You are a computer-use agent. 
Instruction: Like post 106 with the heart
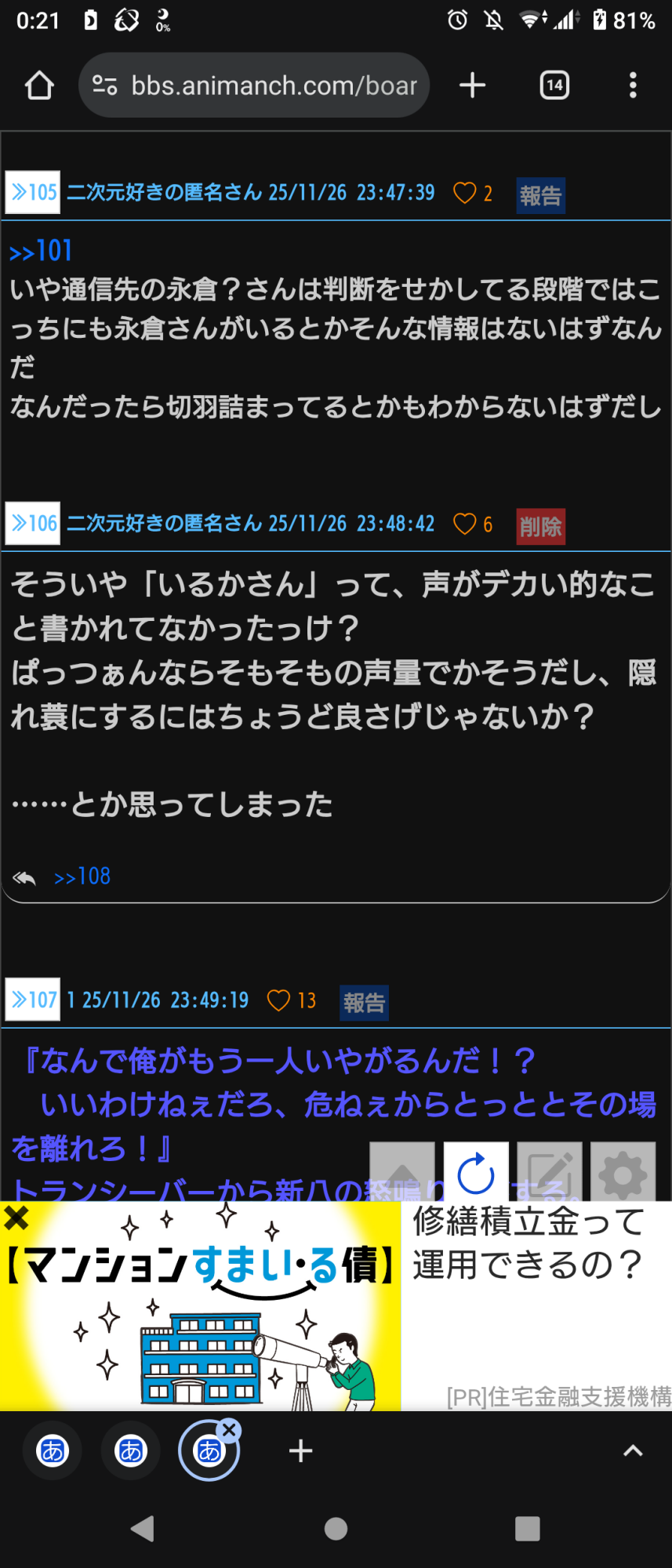click(x=465, y=524)
